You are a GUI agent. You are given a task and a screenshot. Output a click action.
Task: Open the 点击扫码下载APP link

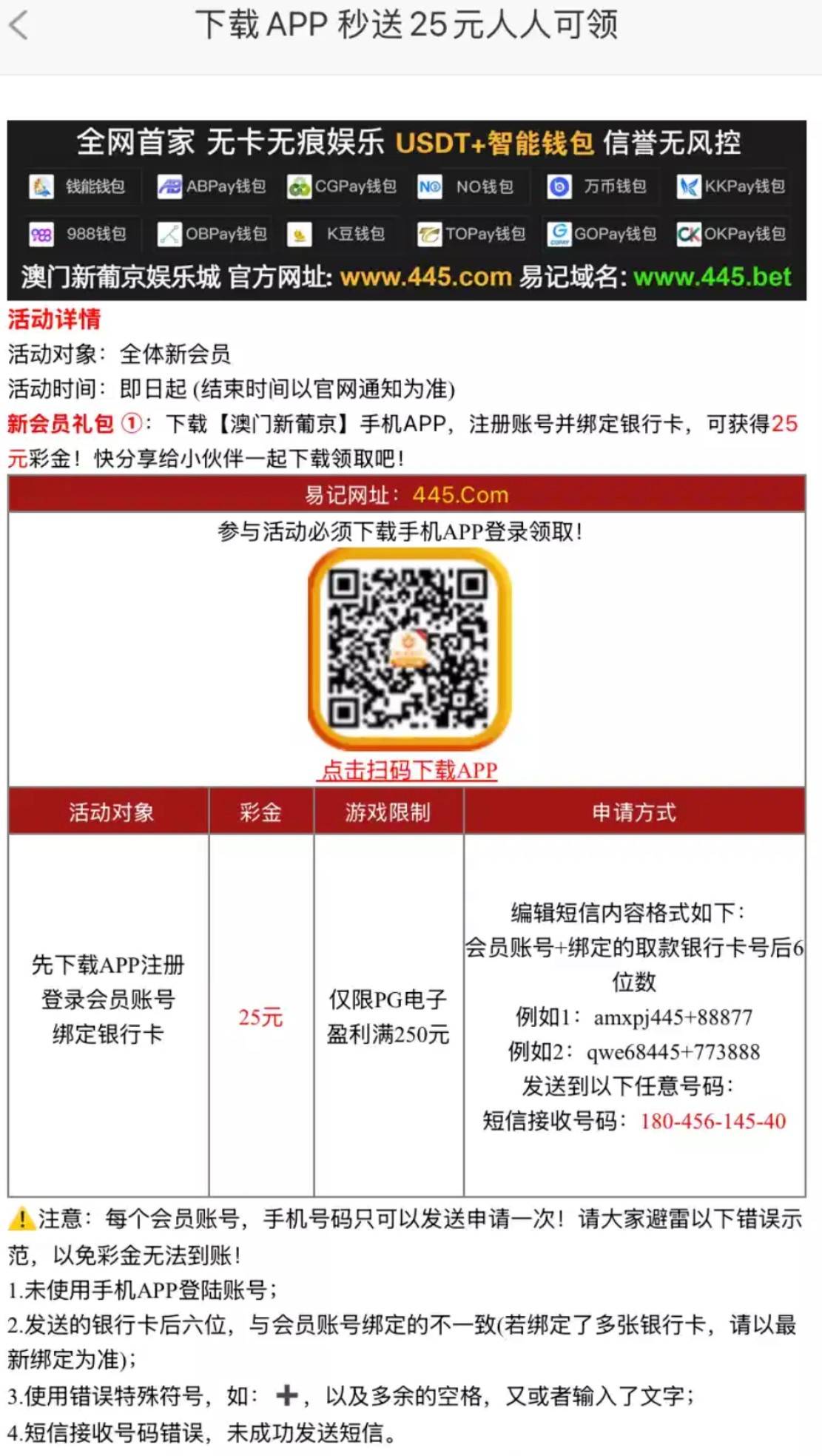[408, 769]
